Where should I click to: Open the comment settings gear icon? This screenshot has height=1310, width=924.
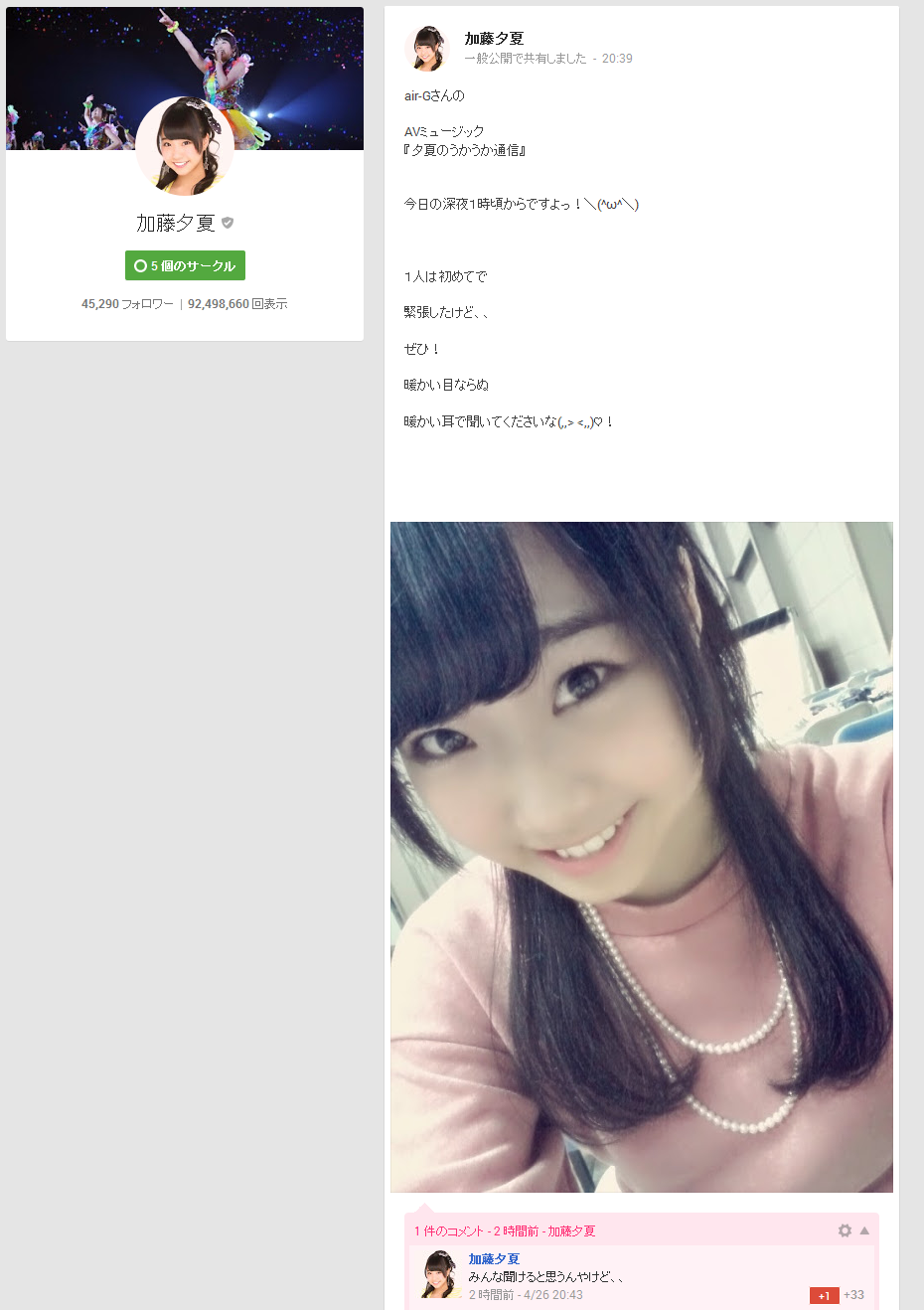[x=845, y=1230]
